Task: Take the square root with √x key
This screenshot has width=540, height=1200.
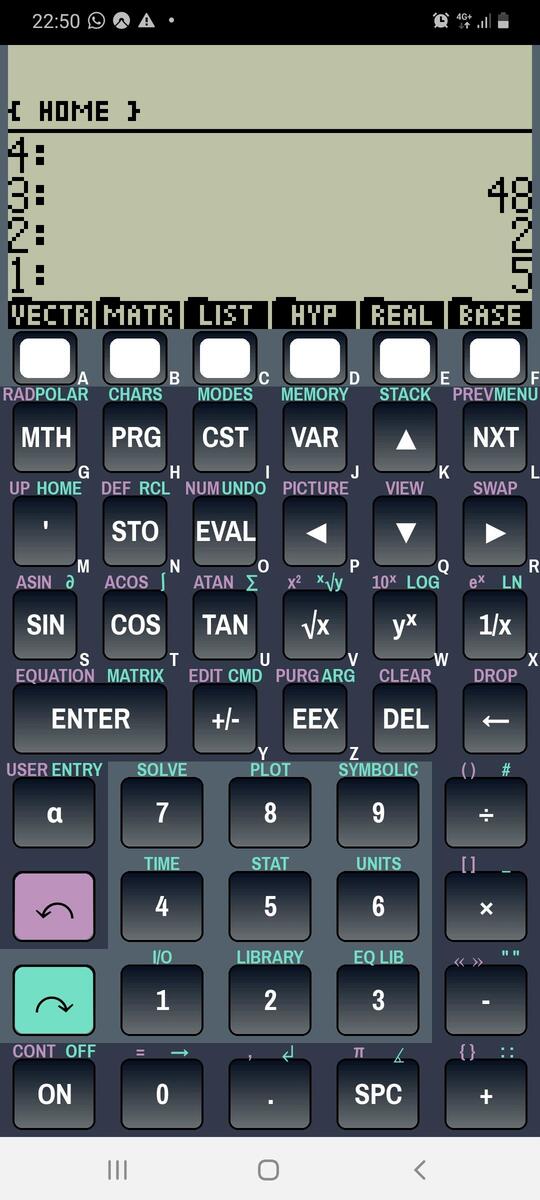Action: point(315,625)
